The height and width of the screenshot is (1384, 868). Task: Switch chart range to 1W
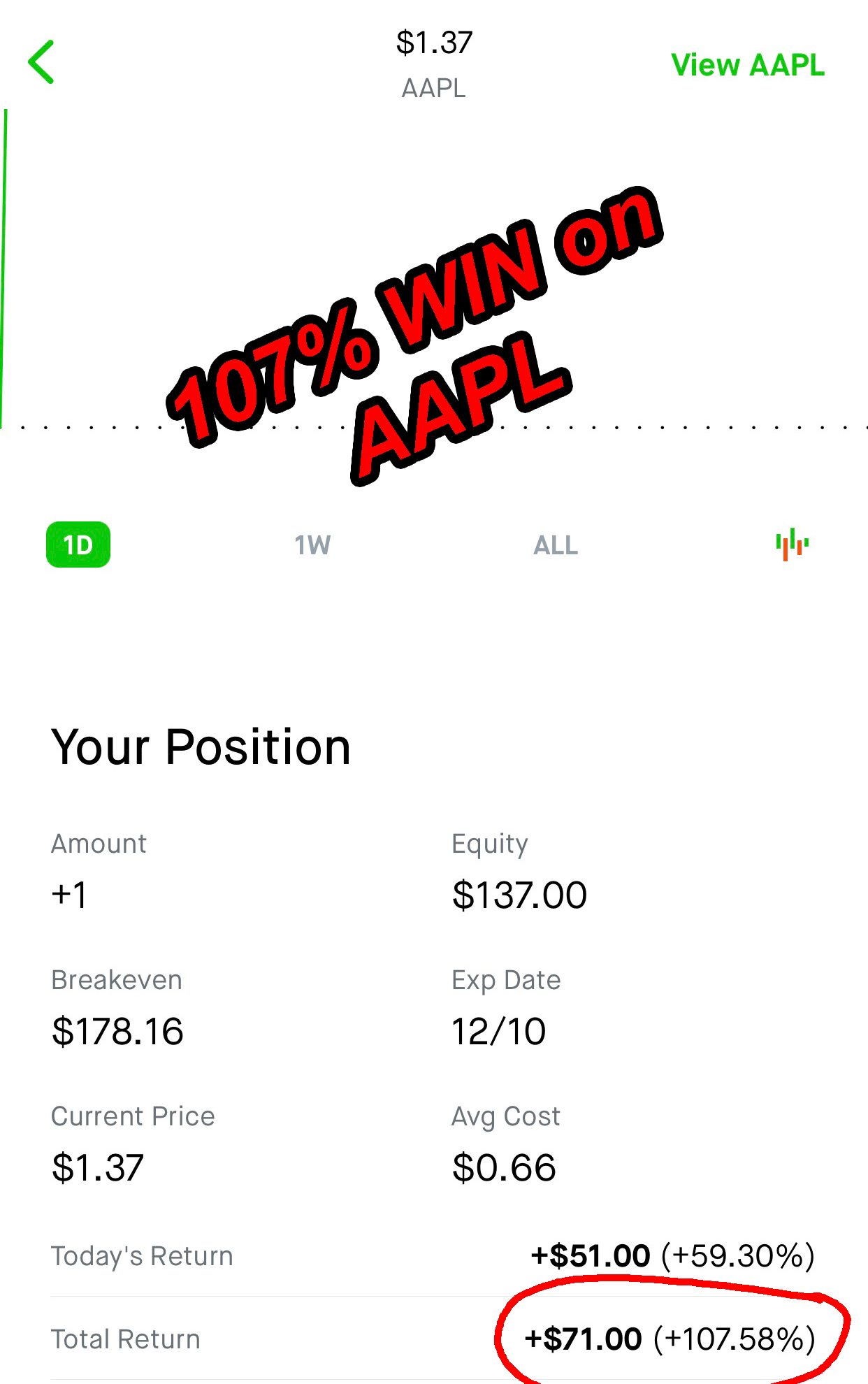point(312,545)
